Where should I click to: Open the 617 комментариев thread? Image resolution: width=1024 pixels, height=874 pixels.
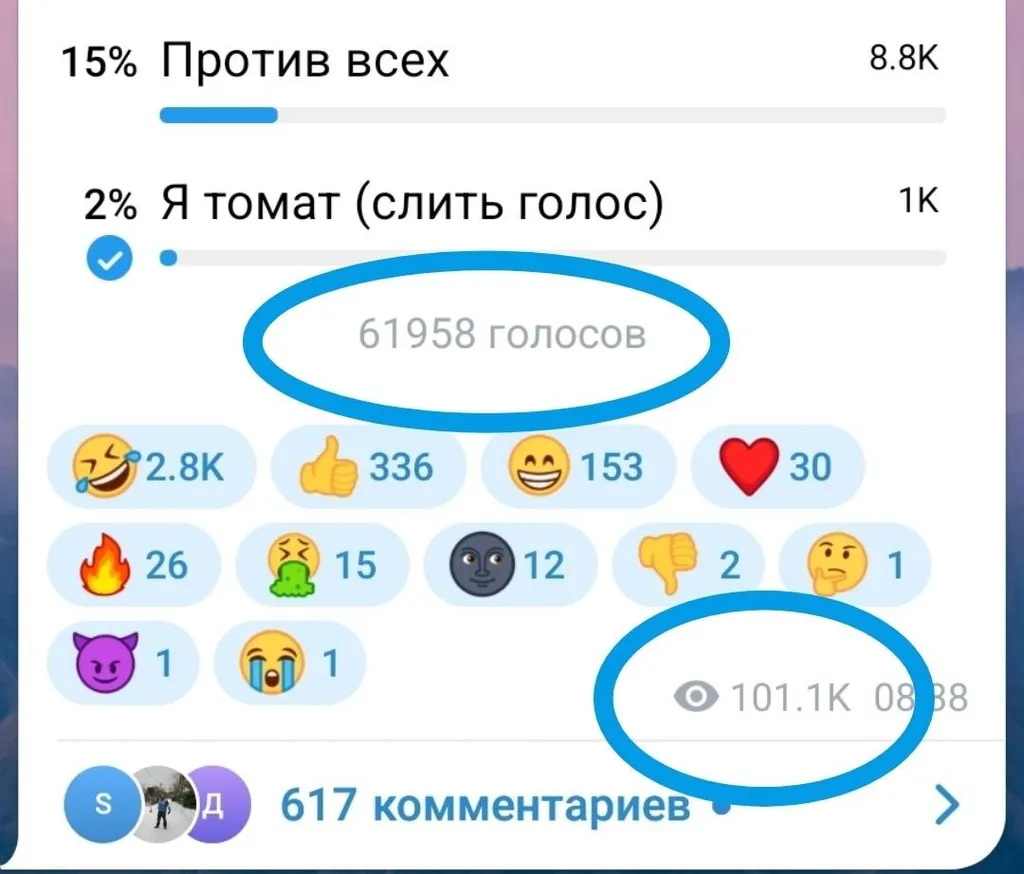coord(485,805)
